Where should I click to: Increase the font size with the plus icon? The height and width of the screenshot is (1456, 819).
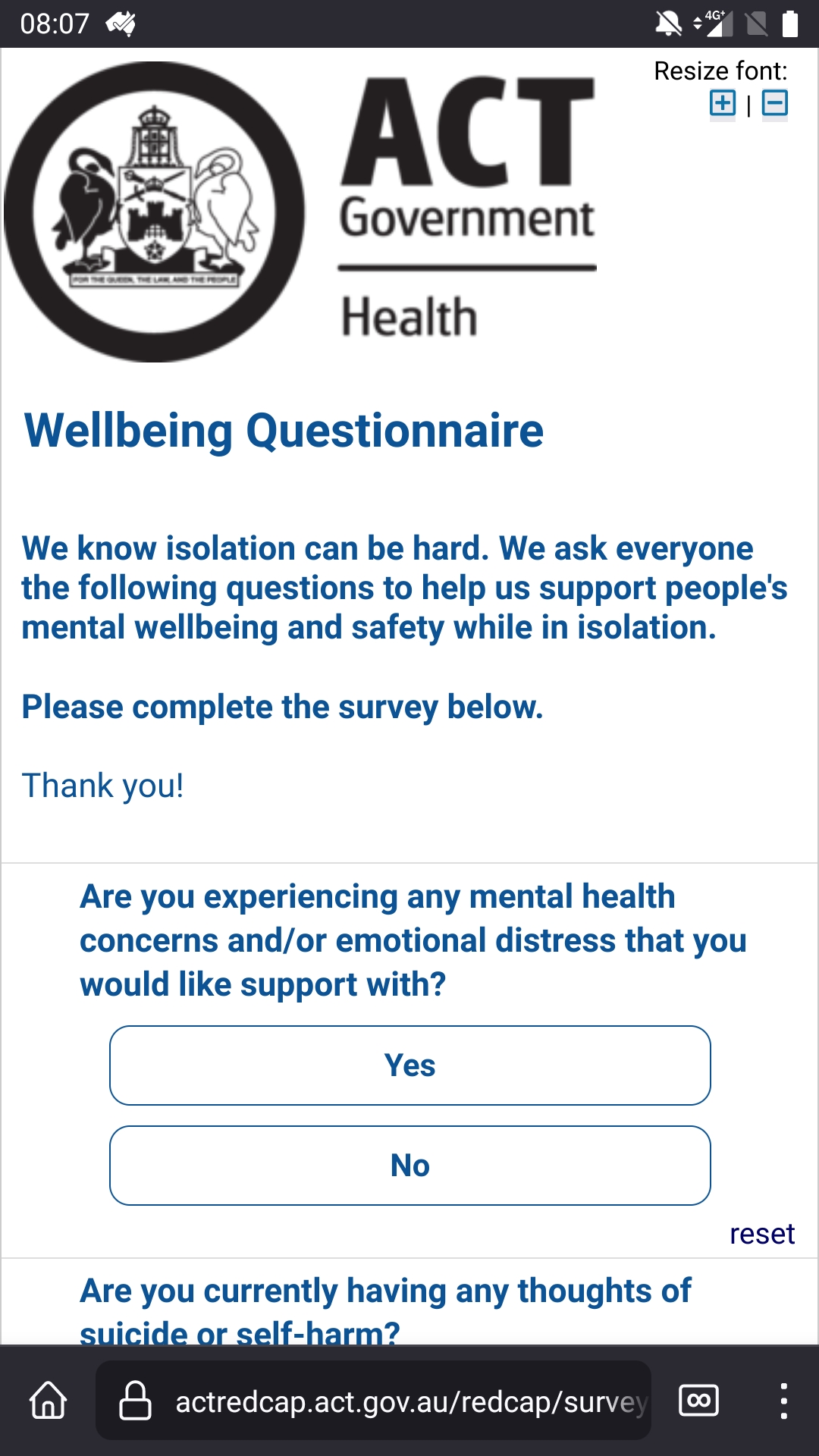coord(723,103)
